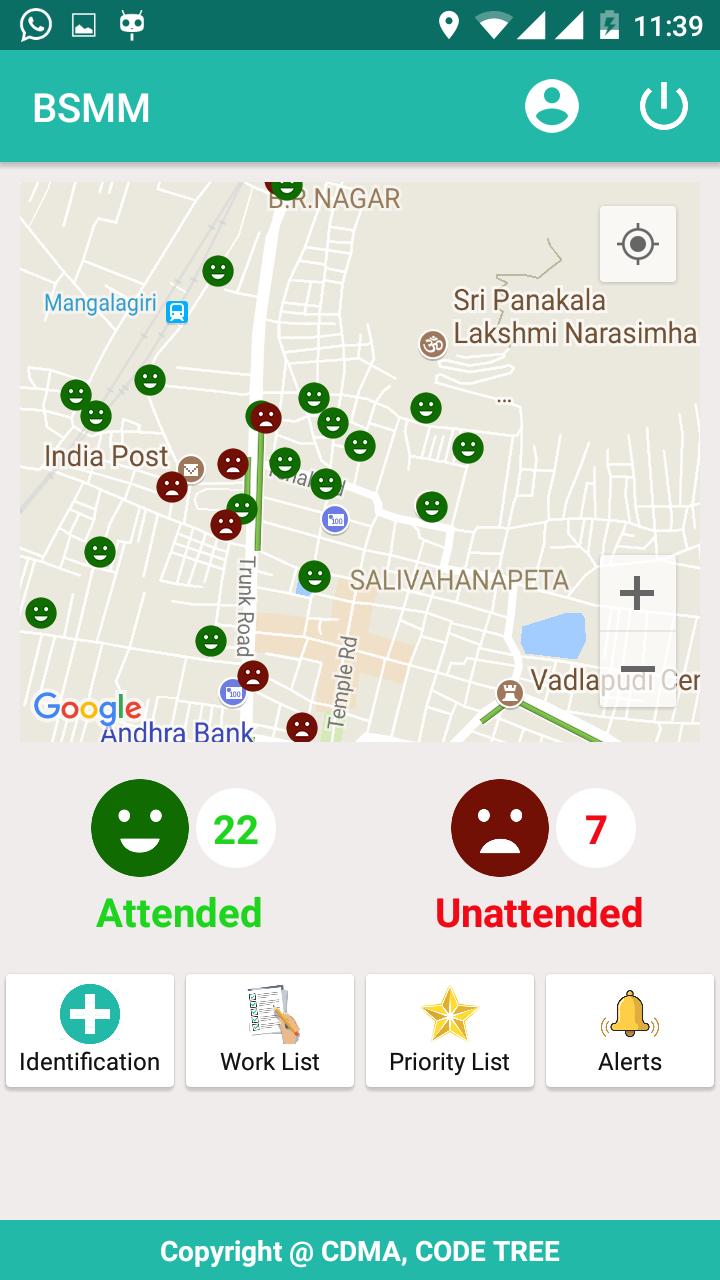Open Alerts
720x1280 pixels.
click(x=630, y=1030)
